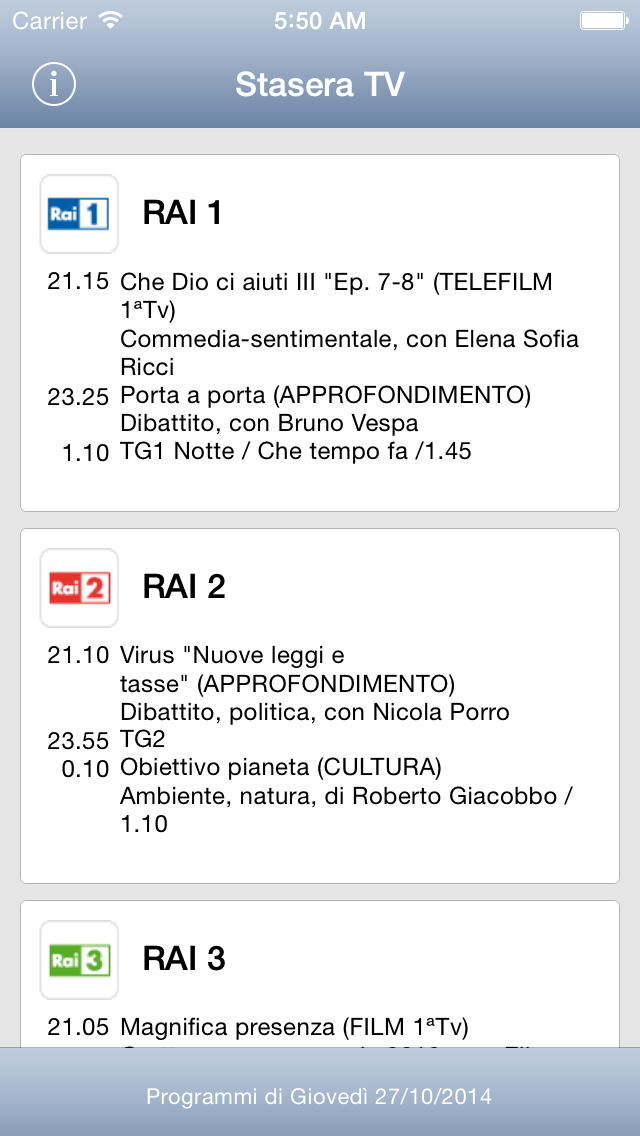Open the info button in the header

(54, 84)
